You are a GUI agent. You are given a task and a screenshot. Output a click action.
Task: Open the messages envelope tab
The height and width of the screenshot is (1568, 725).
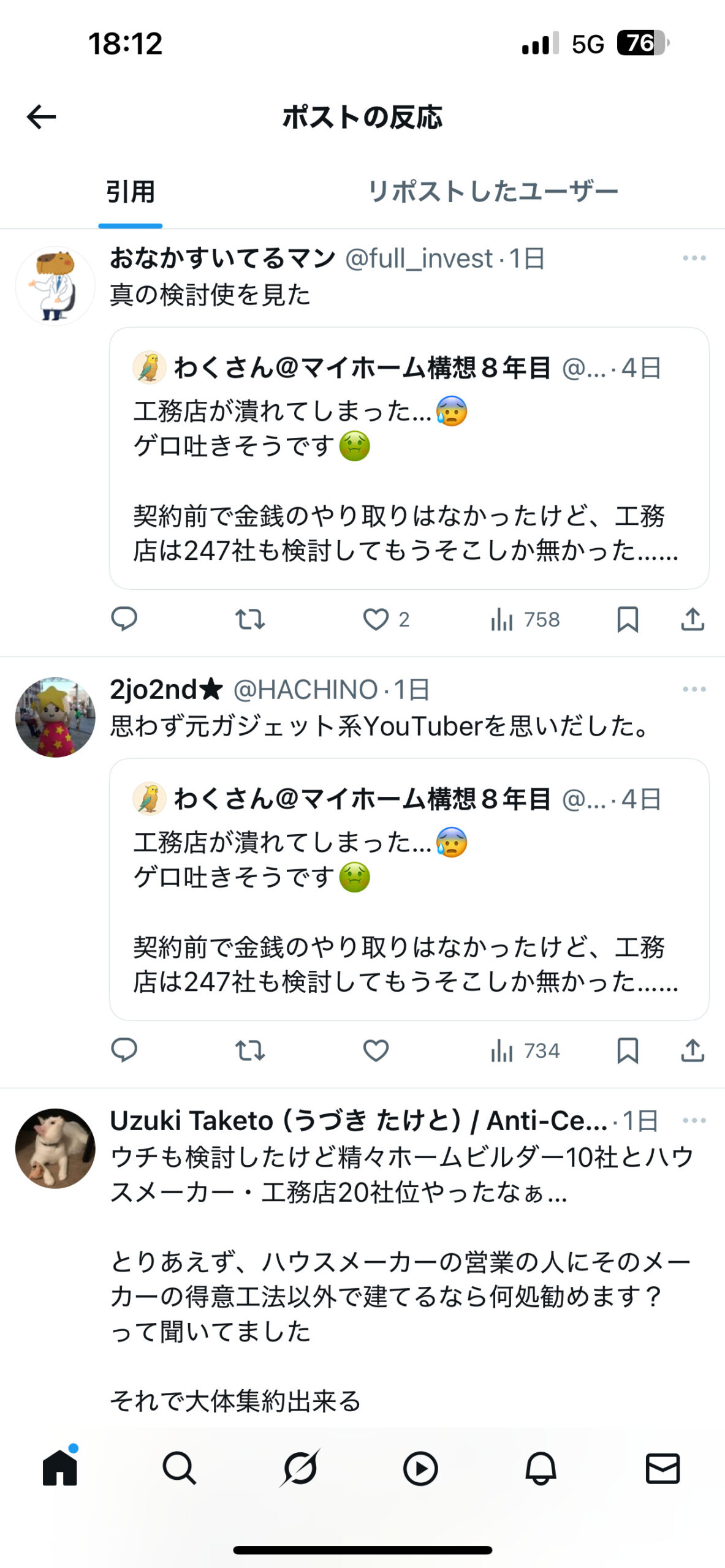coord(662,1468)
